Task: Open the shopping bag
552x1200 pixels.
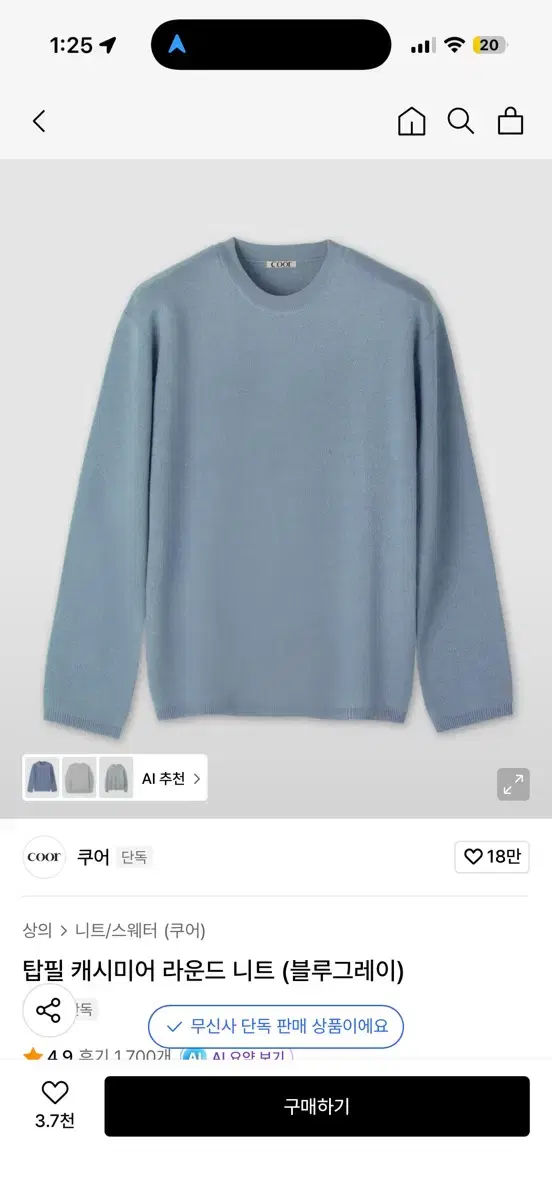Action: (x=511, y=121)
